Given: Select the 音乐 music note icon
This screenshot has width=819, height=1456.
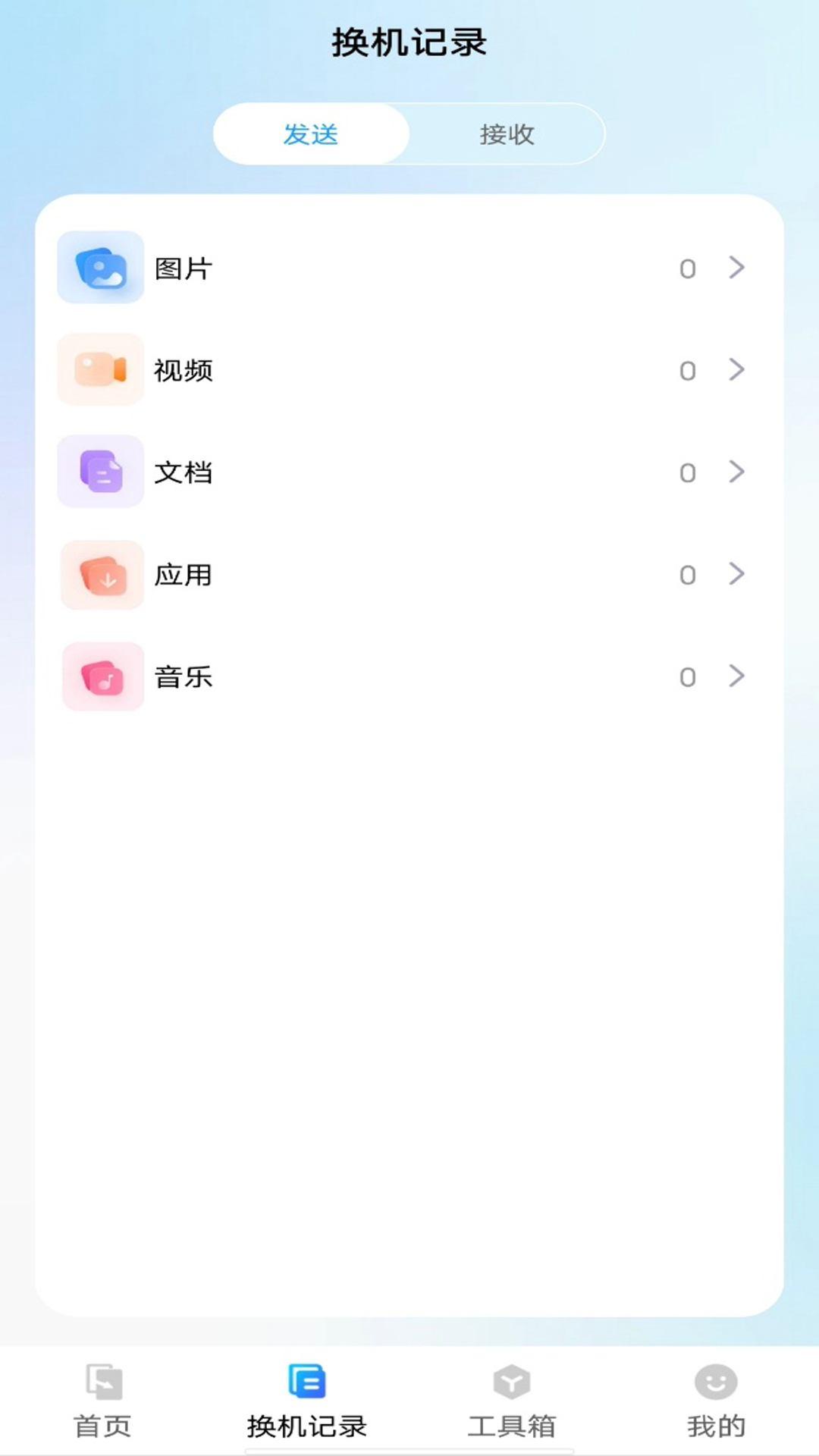Looking at the screenshot, I should click(x=101, y=677).
